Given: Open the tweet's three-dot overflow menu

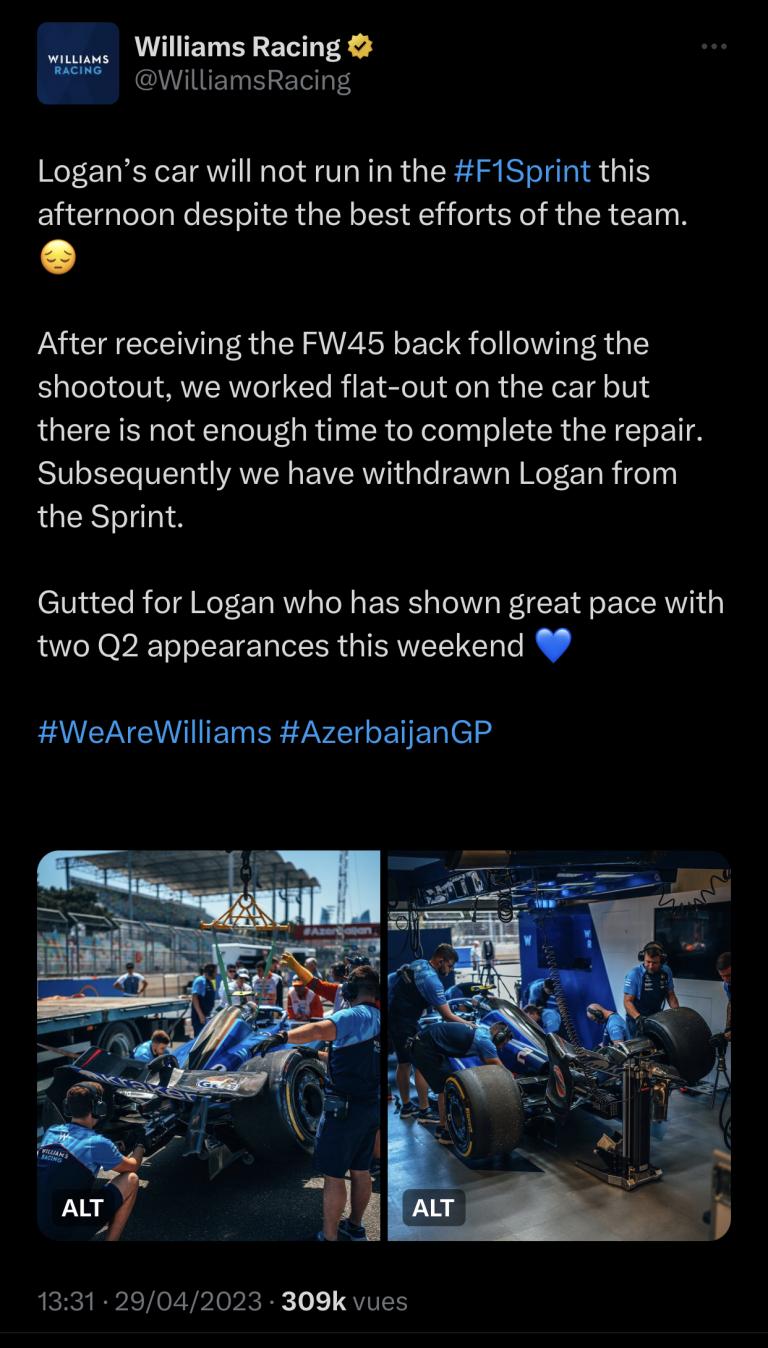Looking at the screenshot, I should [x=713, y=47].
